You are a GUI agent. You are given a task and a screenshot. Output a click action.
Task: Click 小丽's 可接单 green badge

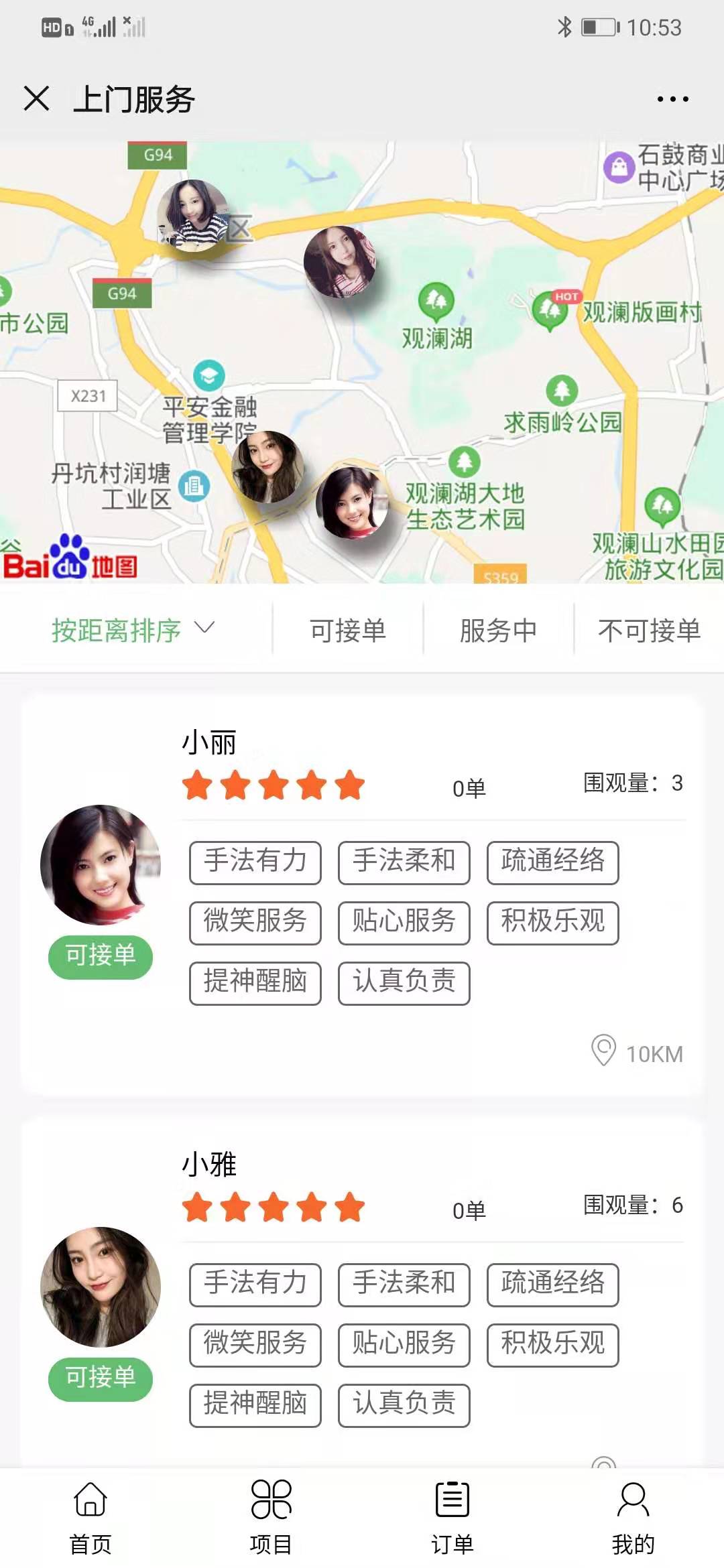click(101, 957)
